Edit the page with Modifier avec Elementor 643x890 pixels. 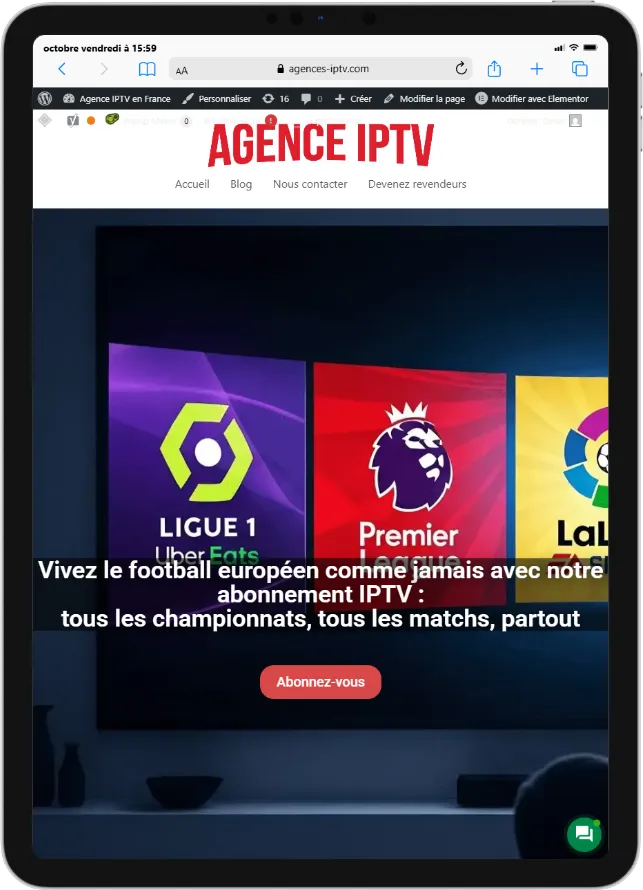click(532, 99)
